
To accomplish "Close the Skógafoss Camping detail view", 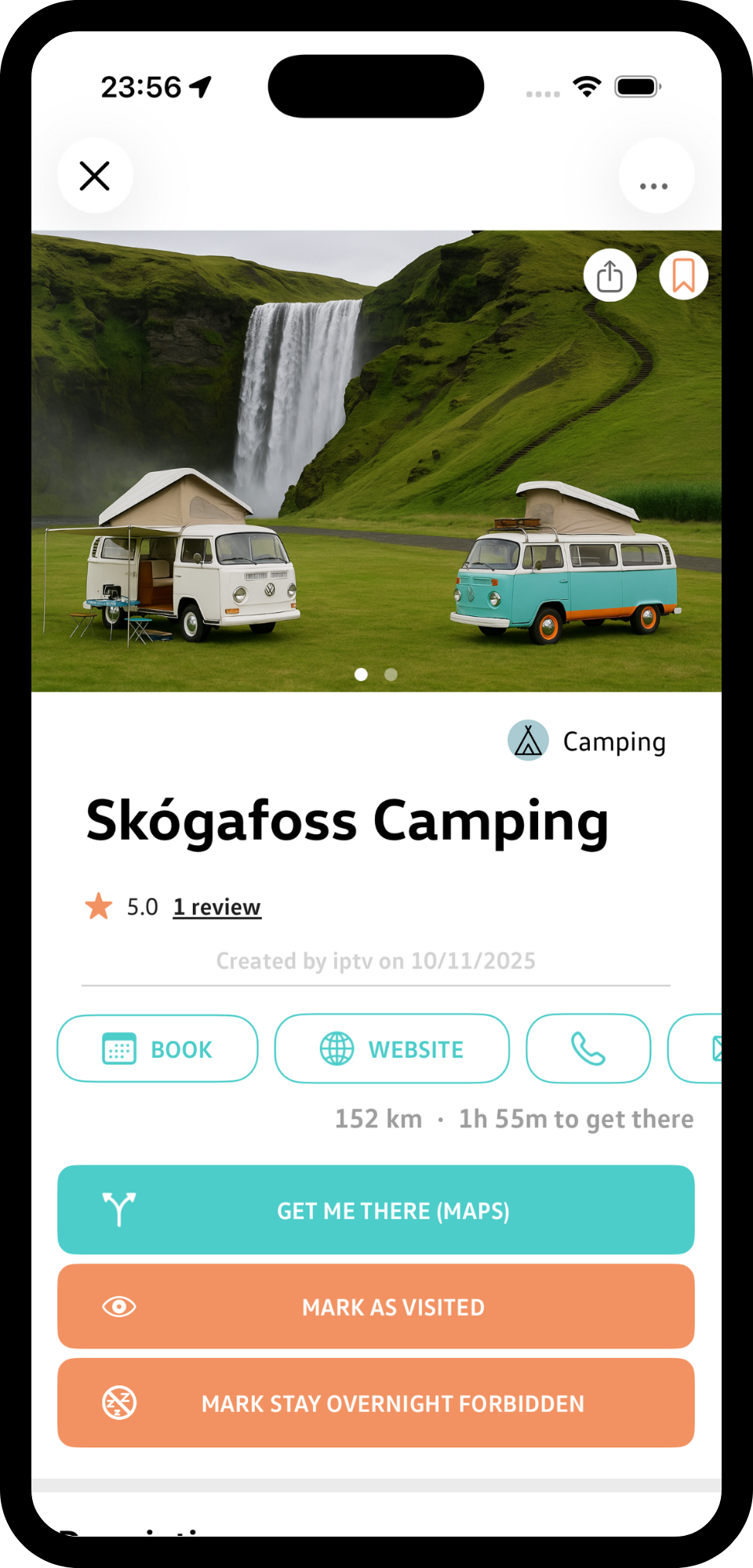I will (94, 176).
